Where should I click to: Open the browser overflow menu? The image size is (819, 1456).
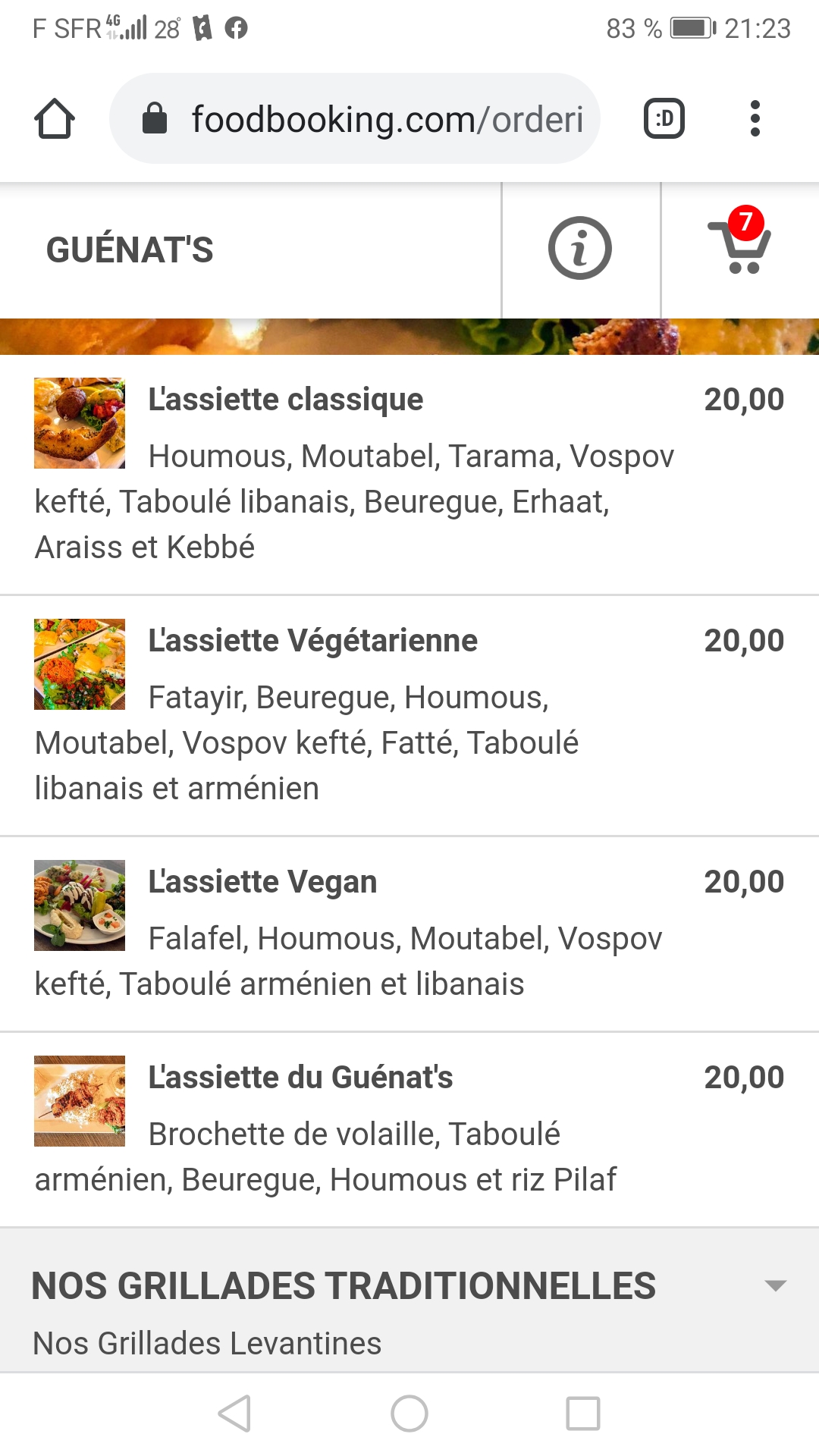[755, 119]
